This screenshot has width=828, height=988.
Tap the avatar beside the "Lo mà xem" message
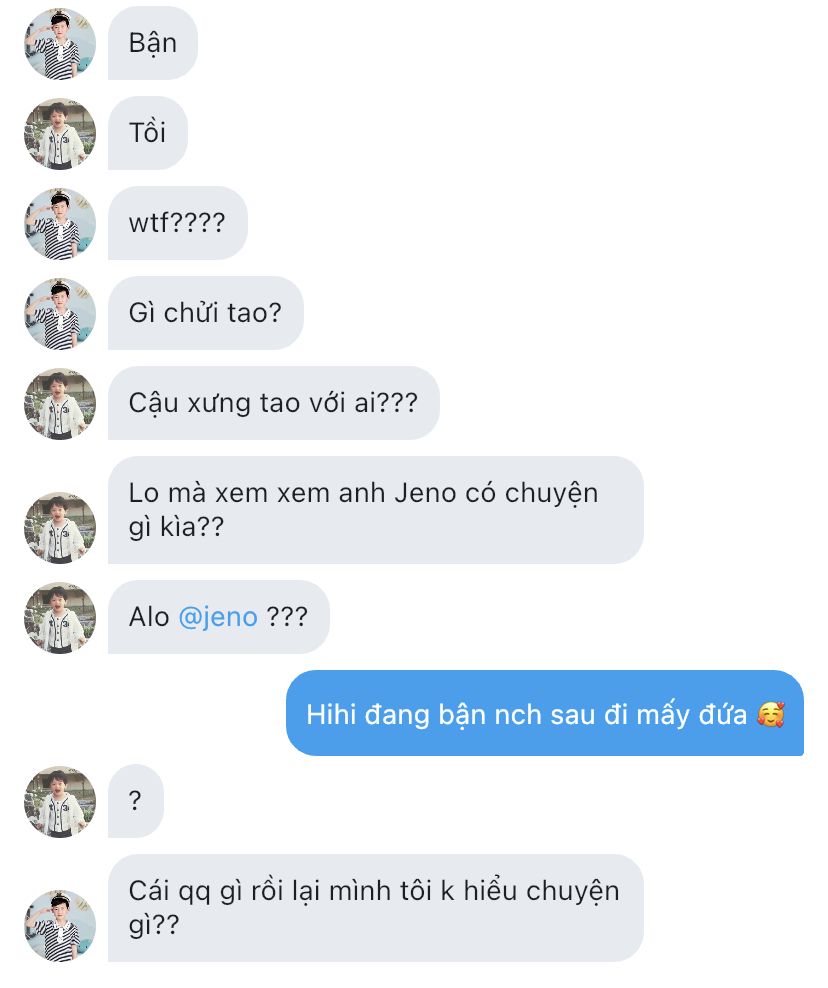point(60,527)
